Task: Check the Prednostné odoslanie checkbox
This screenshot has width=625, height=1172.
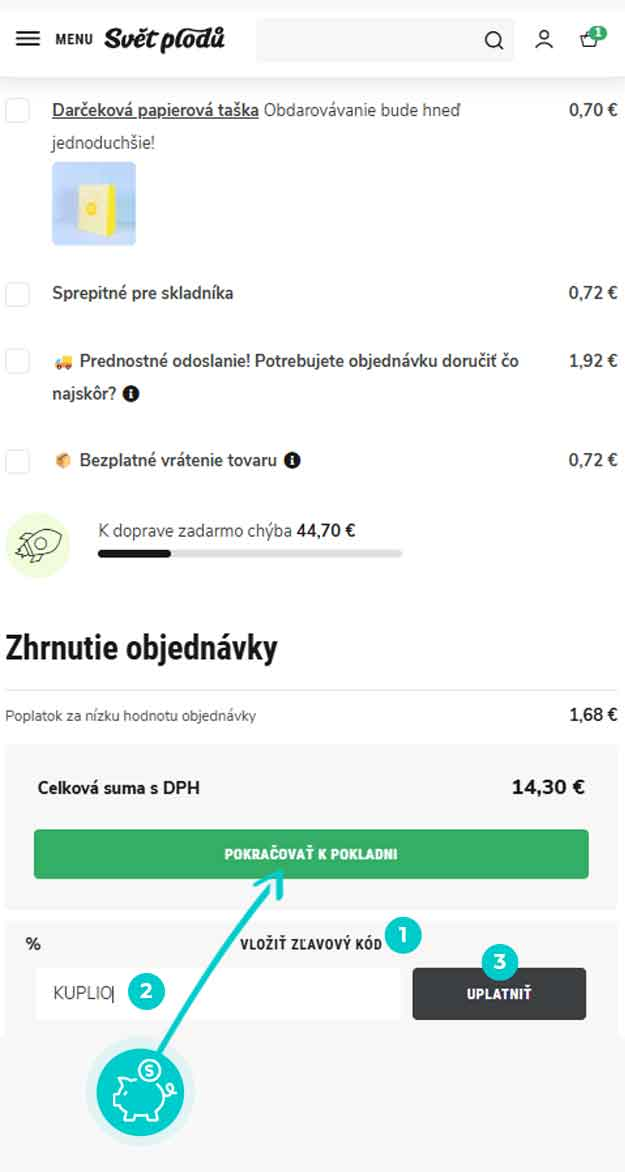Action: pos(17,361)
